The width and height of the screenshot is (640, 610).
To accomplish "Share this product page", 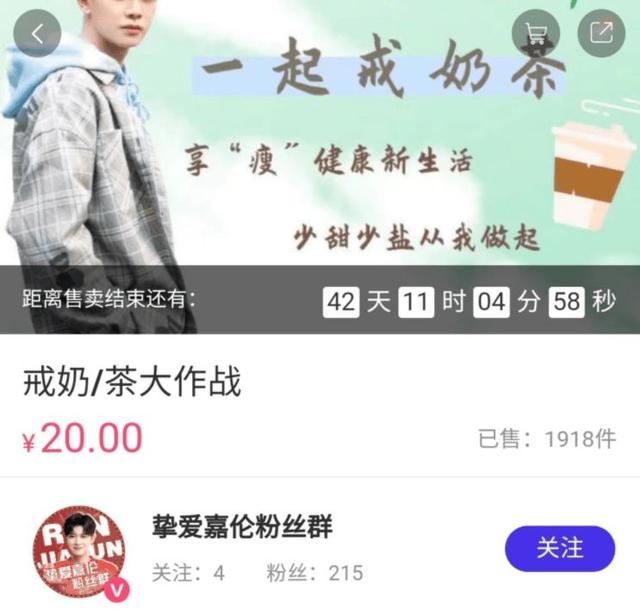I will 600,34.
